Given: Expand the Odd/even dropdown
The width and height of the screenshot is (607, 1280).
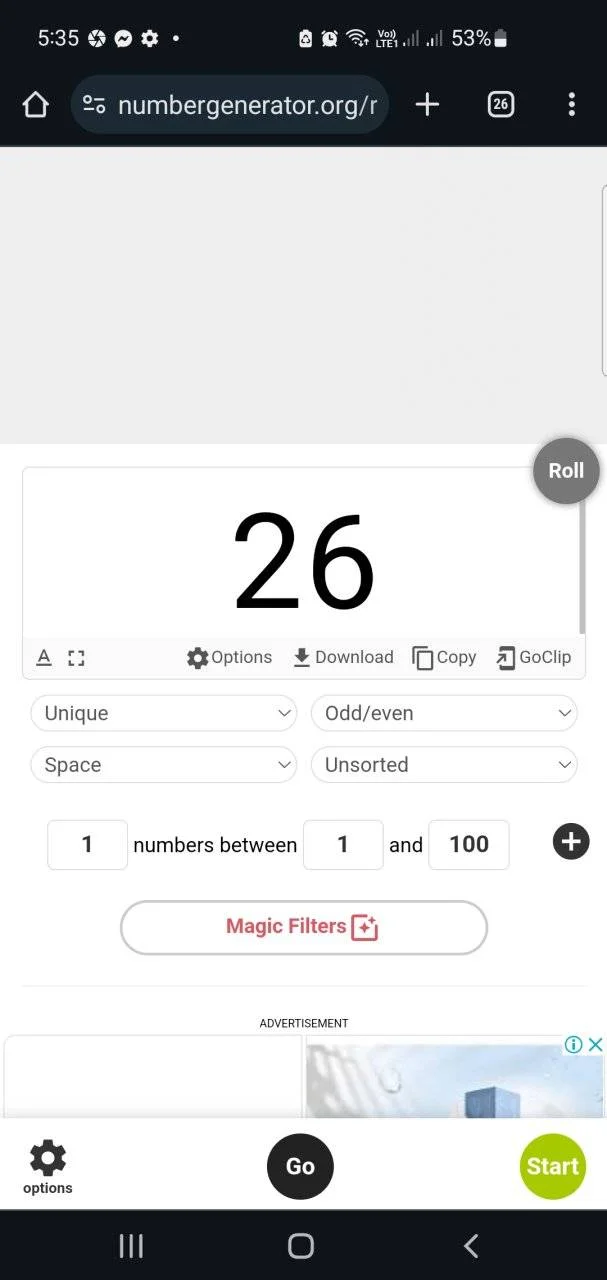Looking at the screenshot, I should click(x=445, y=713).
